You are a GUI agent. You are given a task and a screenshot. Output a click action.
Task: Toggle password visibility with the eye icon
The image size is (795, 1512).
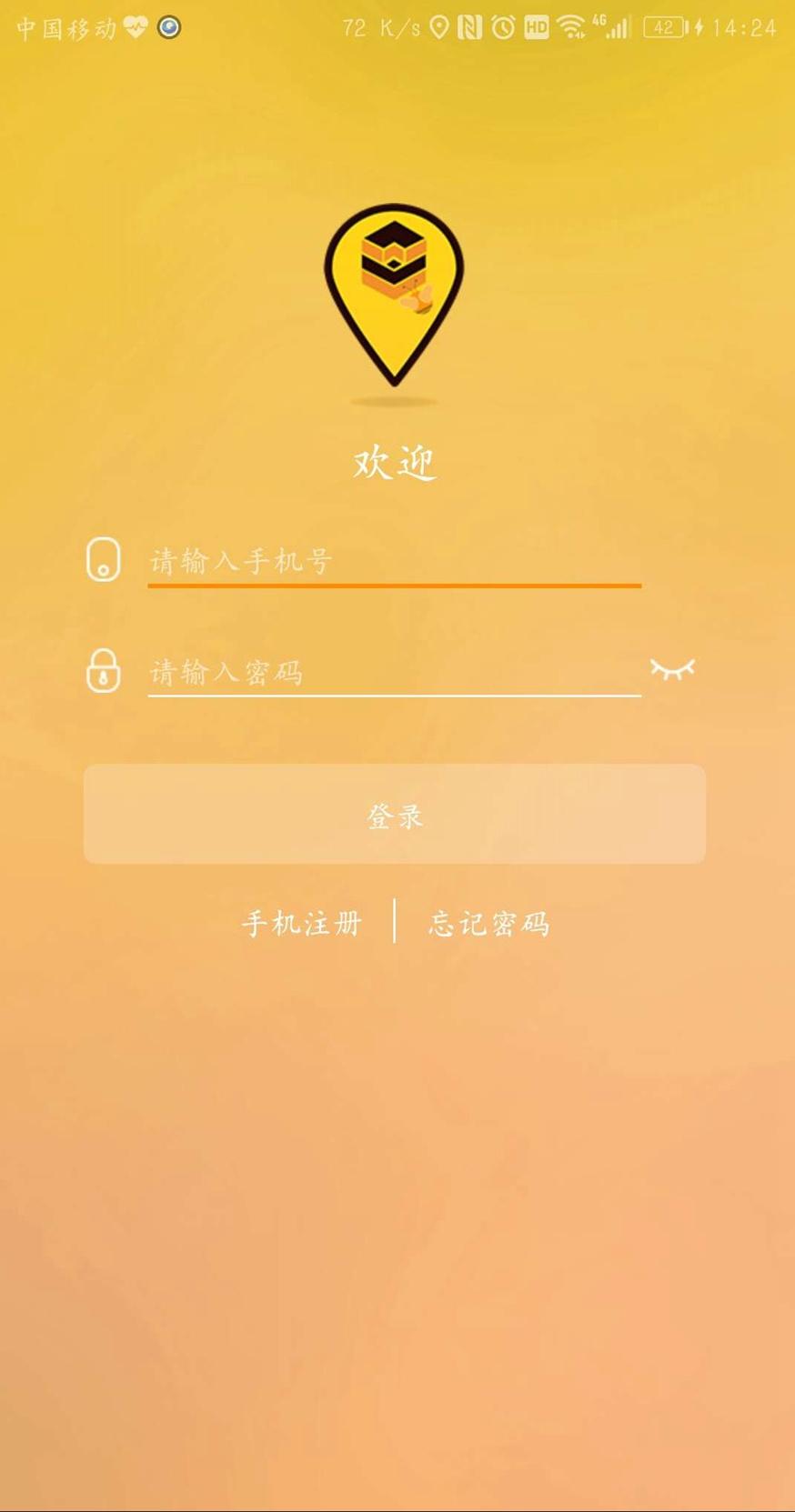672,669
